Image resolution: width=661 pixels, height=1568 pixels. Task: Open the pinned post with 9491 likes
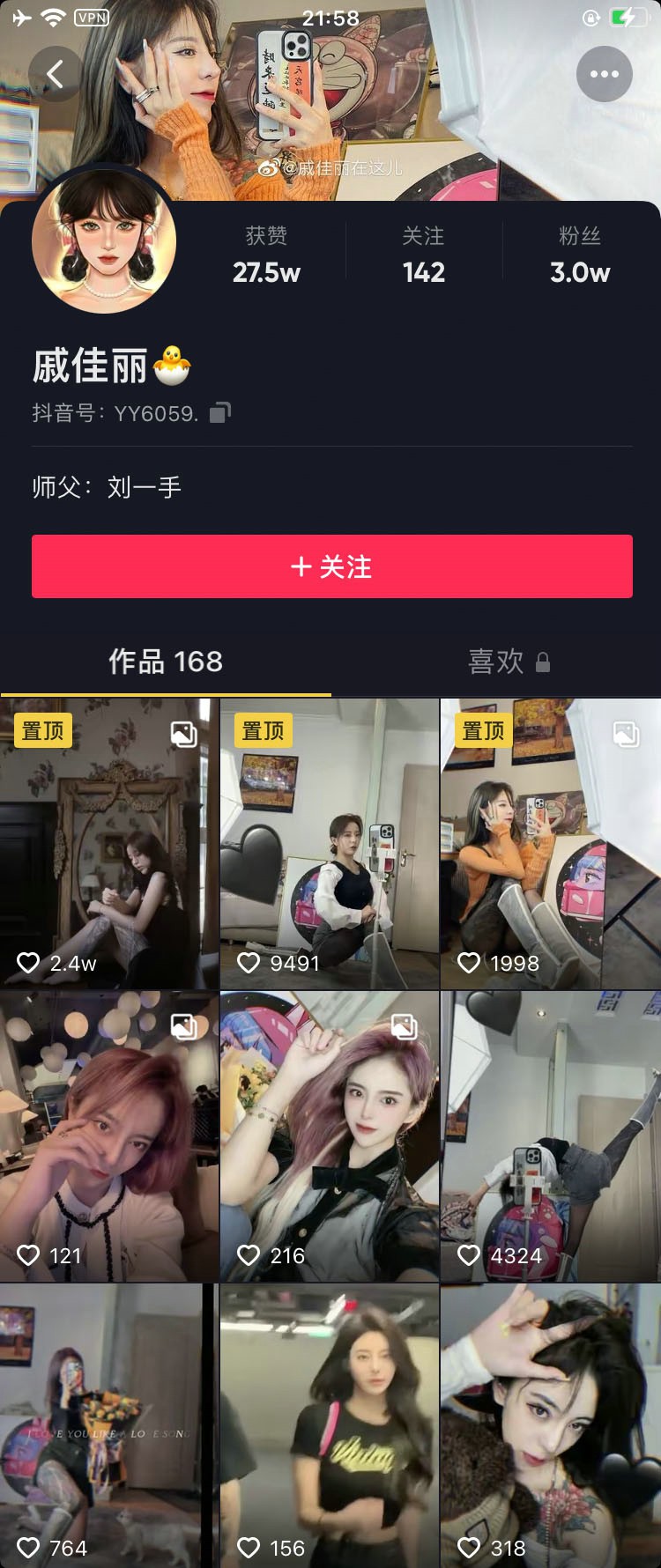tap(330, 843)
